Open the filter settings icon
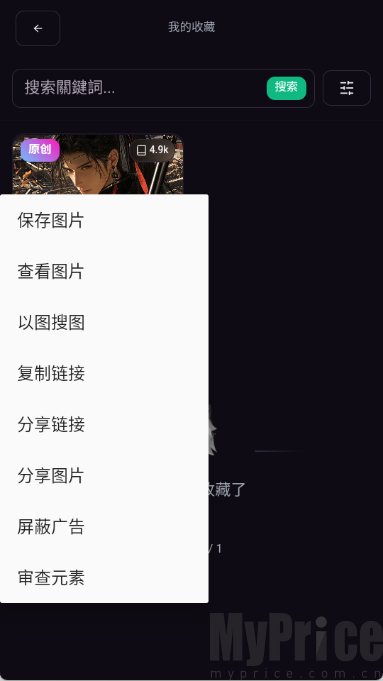 coord(347,88)
